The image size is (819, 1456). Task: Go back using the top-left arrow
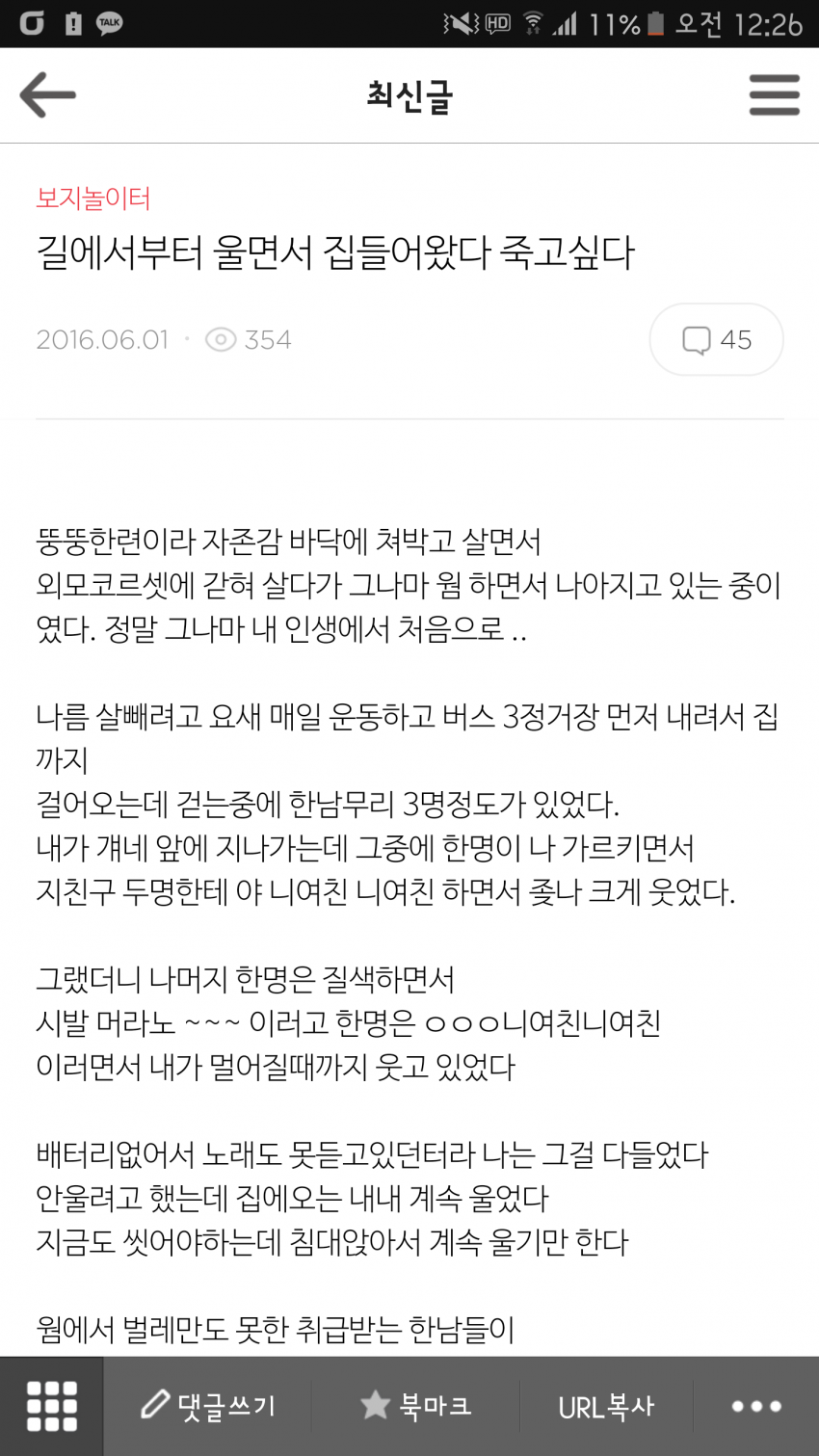47,94
